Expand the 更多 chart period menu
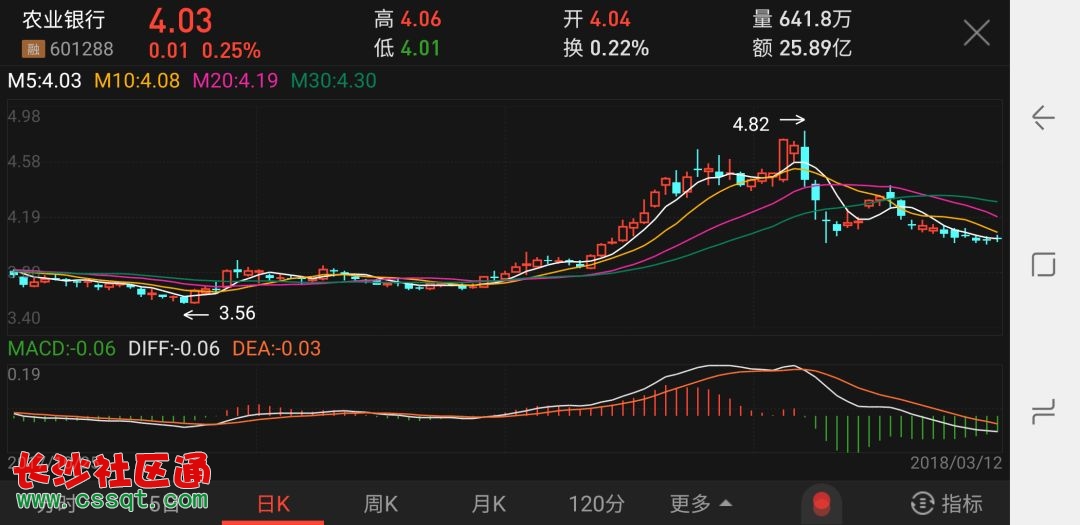Viewport: 1080px width, 525px height. pos(700,504)
